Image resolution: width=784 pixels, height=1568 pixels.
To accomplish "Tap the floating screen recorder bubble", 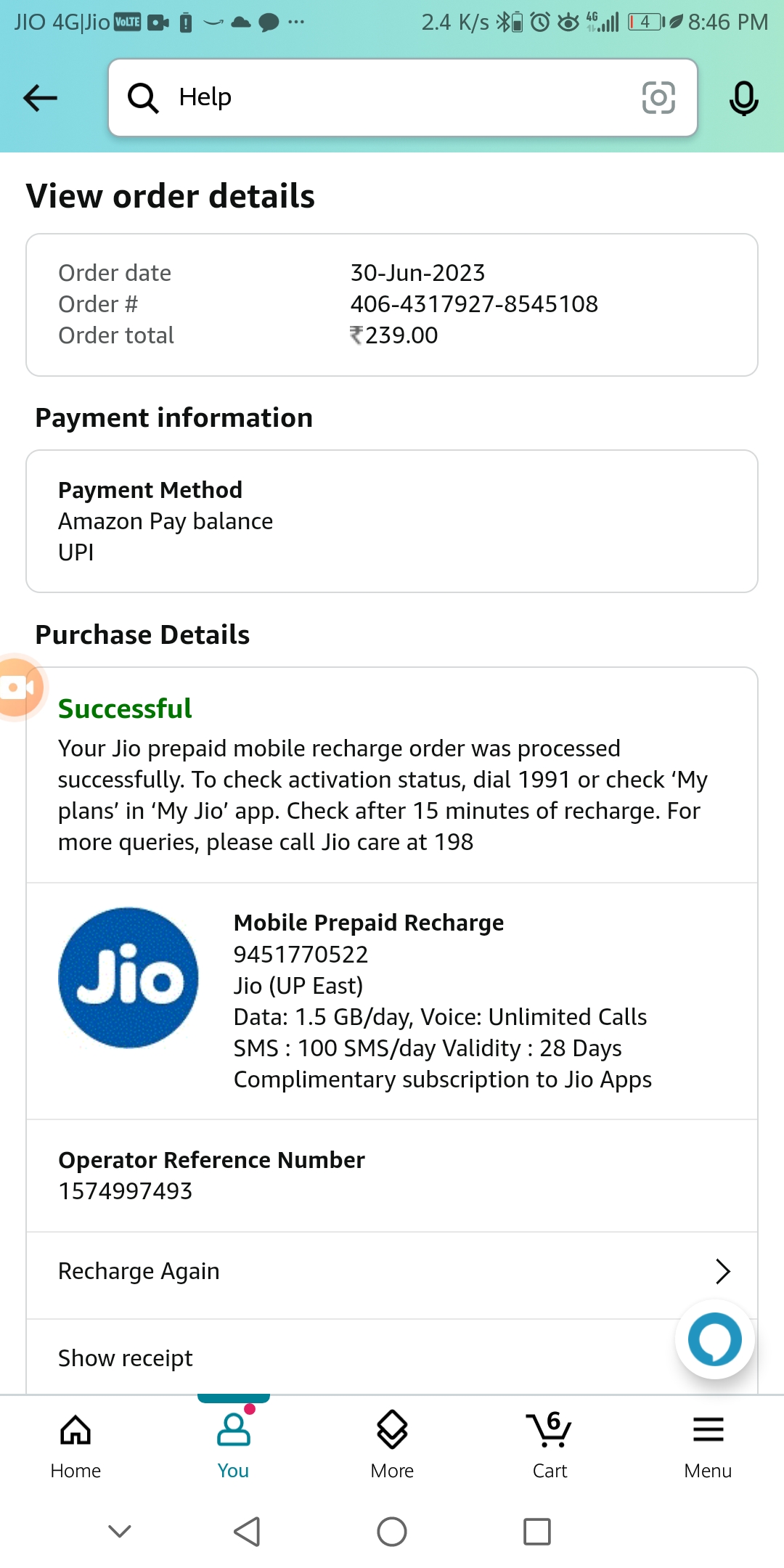I will pos(17,687).
